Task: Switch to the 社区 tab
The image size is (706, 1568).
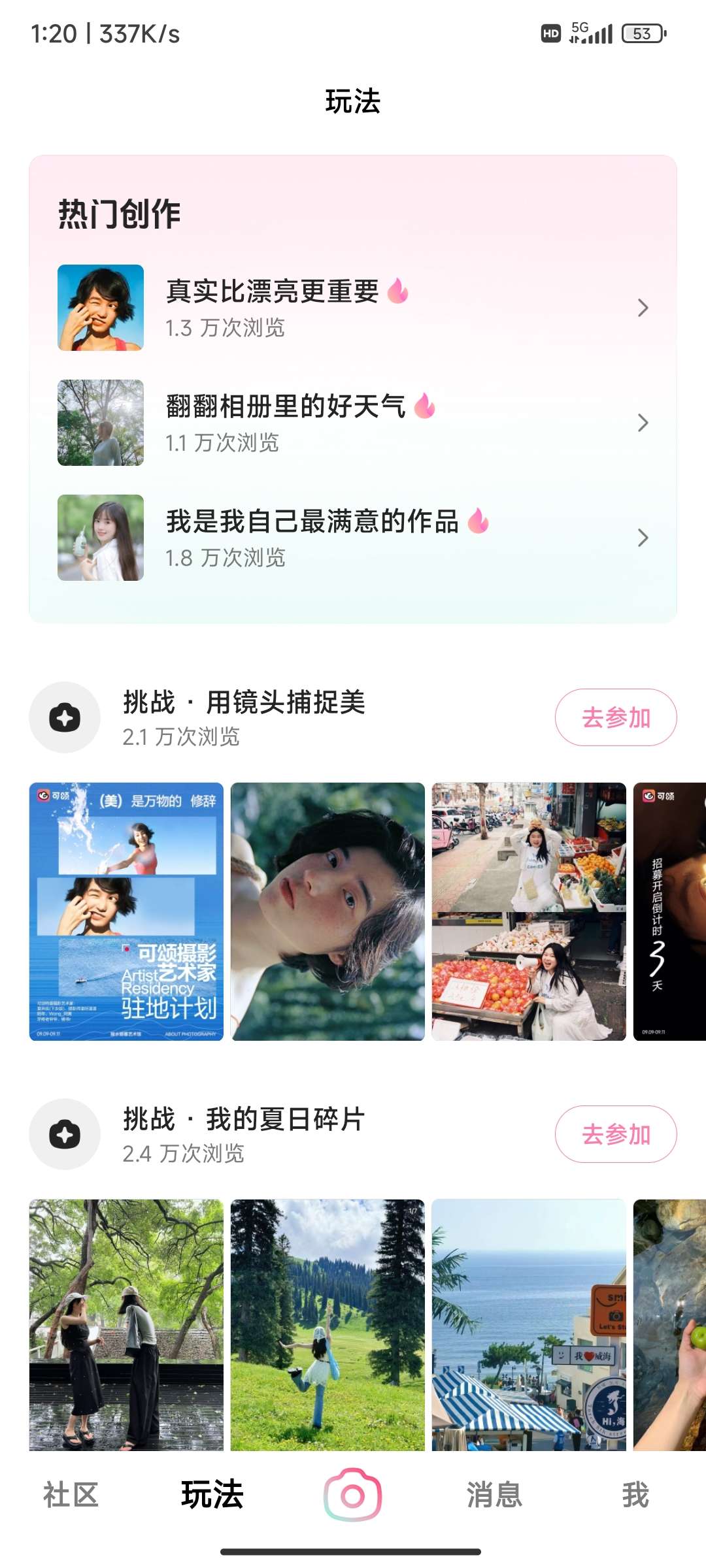Action: pyautogui.click(x=71, y=1495)
